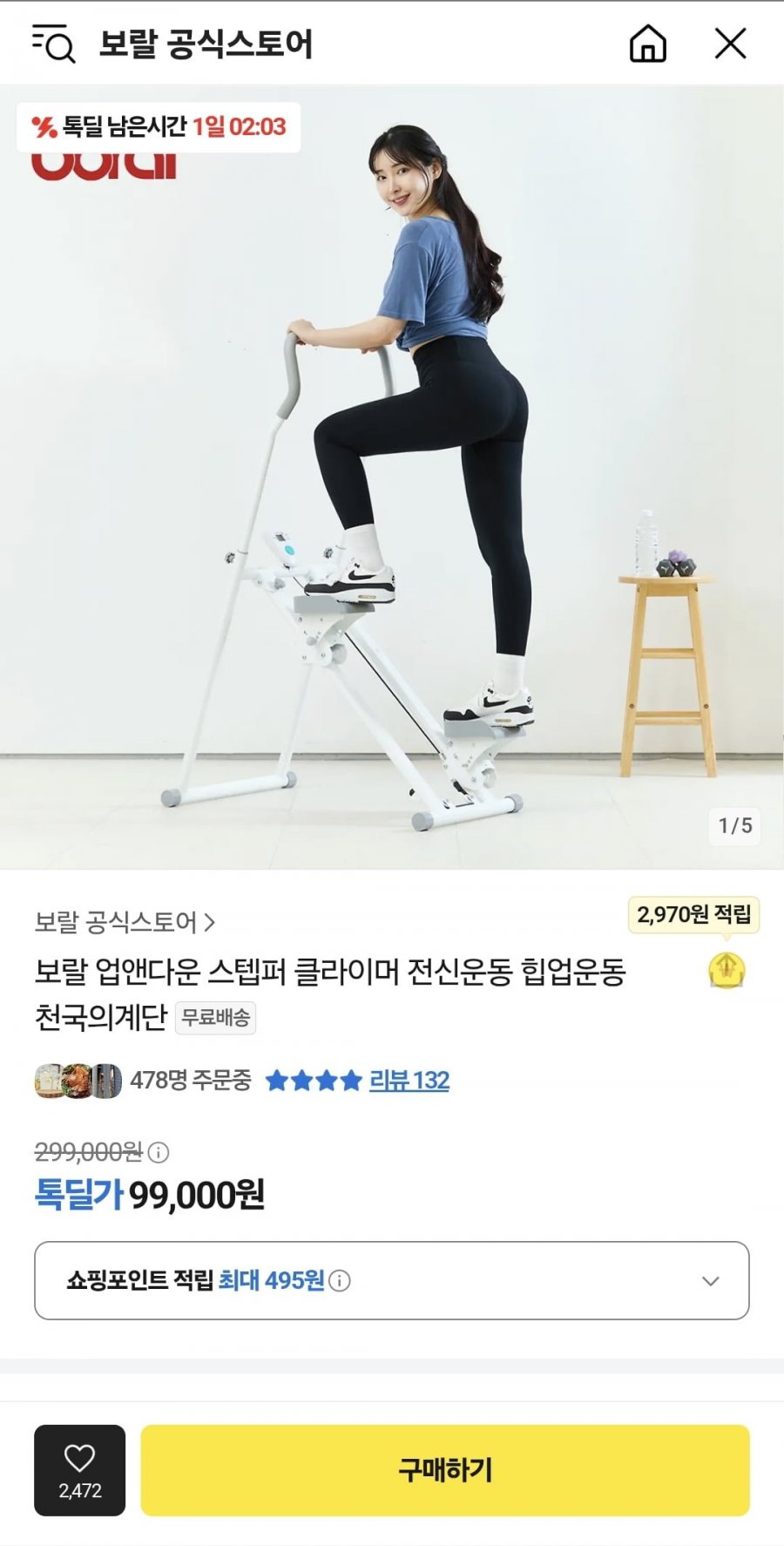This screenshot has height=1546, width=784.
Task: Open 리뷰 132 reviews
Action: (x=409, y=1081)
